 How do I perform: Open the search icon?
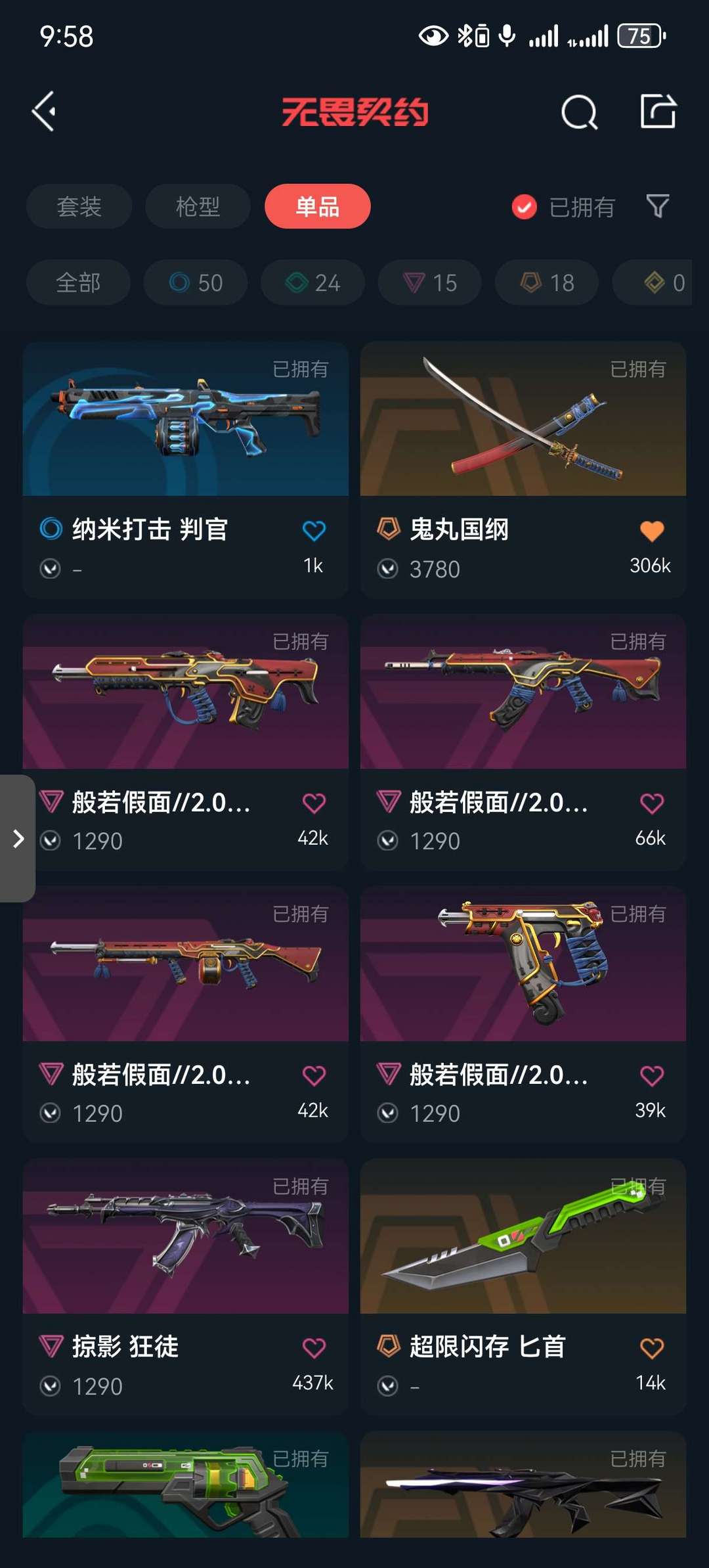579,112
